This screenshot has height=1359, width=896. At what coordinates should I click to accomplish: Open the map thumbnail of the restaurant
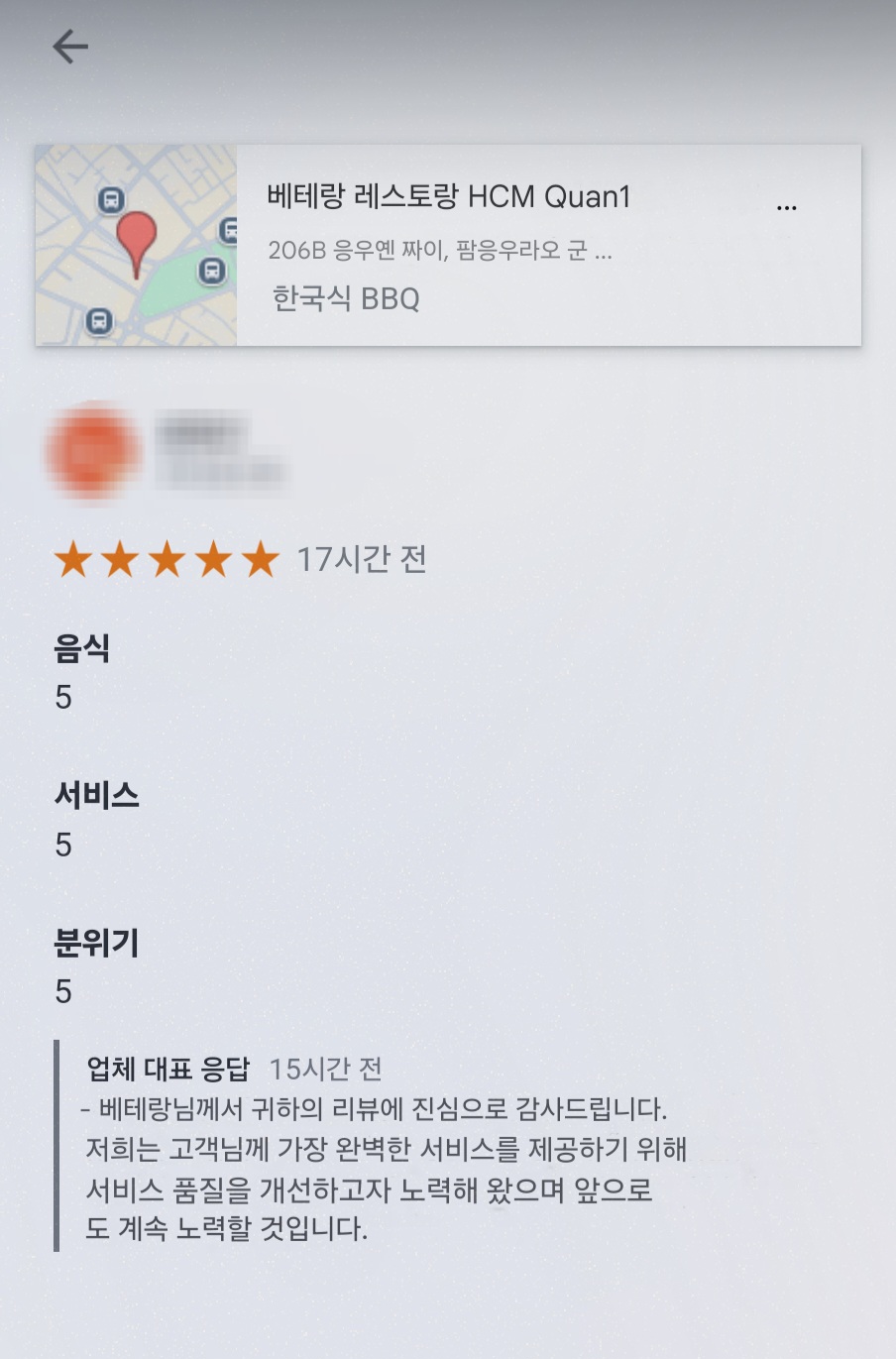click(136, 246)
